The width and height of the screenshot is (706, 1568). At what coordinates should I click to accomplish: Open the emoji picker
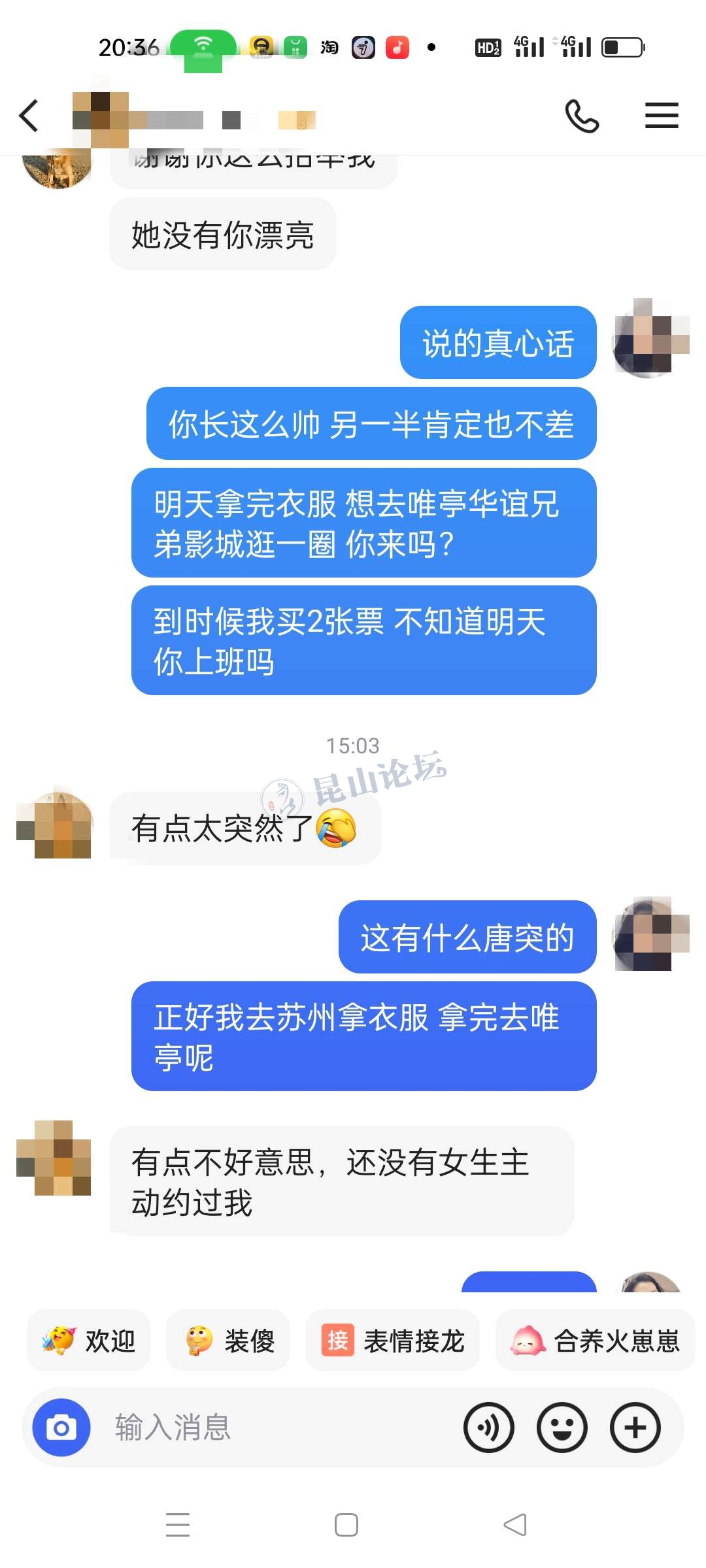point(562,1428)
